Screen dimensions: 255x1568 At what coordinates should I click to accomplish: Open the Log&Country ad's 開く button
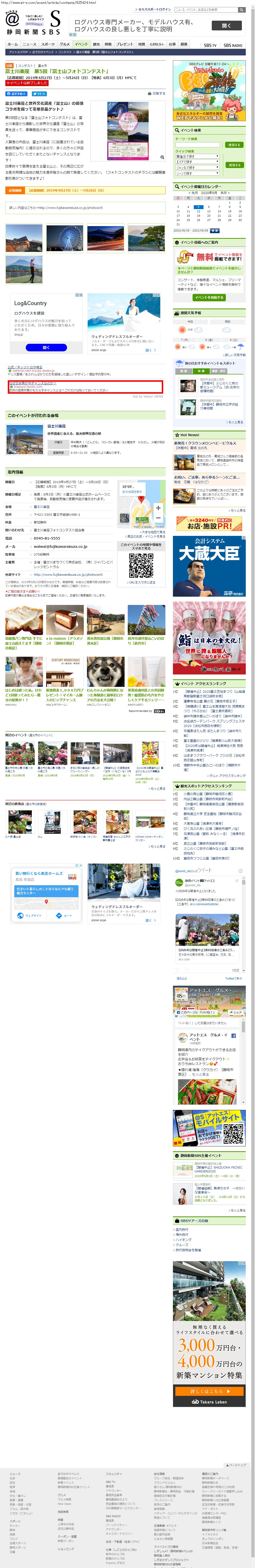pos(46,347)
